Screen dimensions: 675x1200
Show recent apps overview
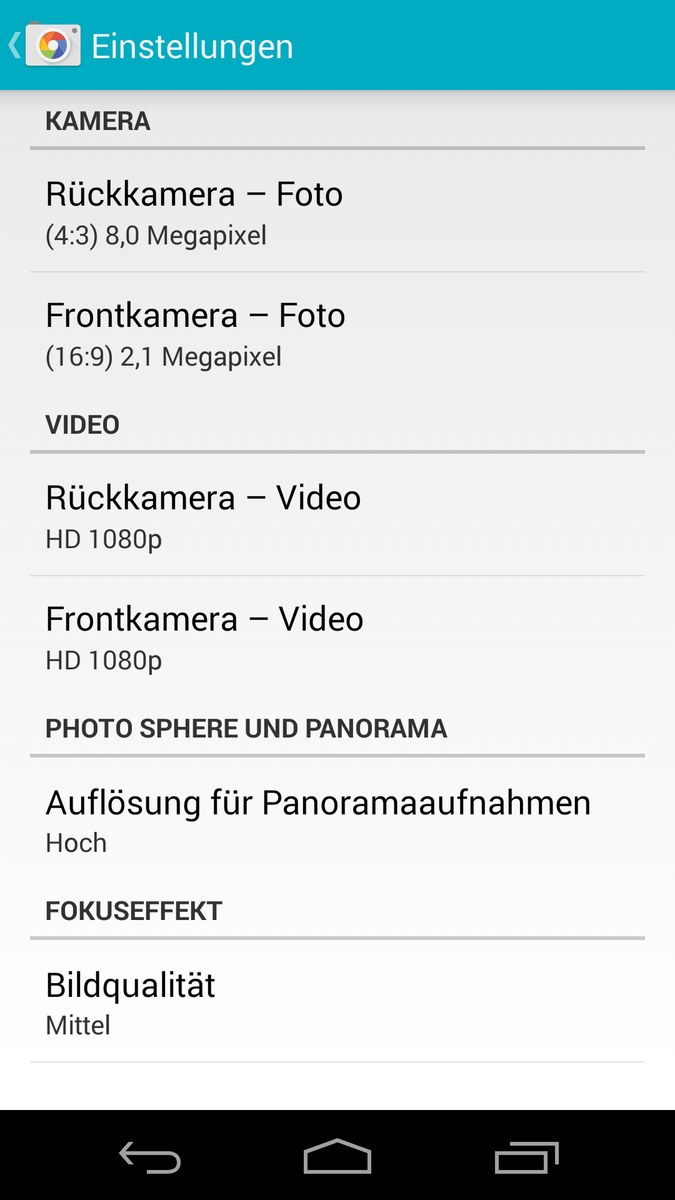click(x=526, y=1158)
